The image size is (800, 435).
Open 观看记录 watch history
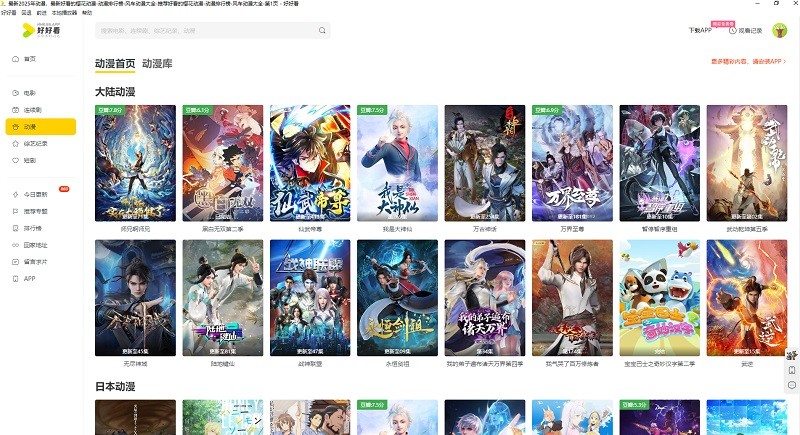(x=746, y=30)
